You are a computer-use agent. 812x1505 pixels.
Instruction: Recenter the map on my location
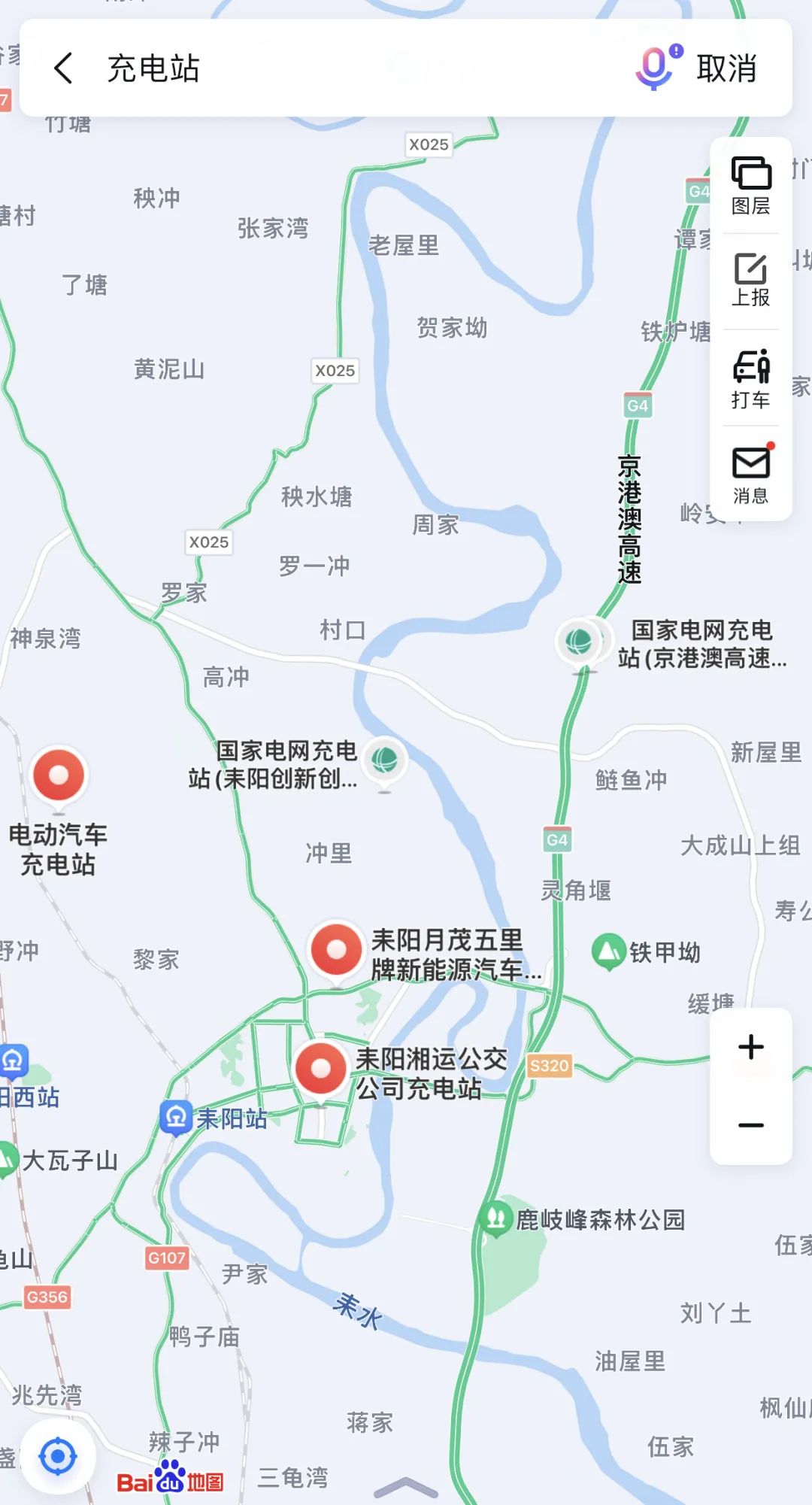click(x=58, y=1457)
